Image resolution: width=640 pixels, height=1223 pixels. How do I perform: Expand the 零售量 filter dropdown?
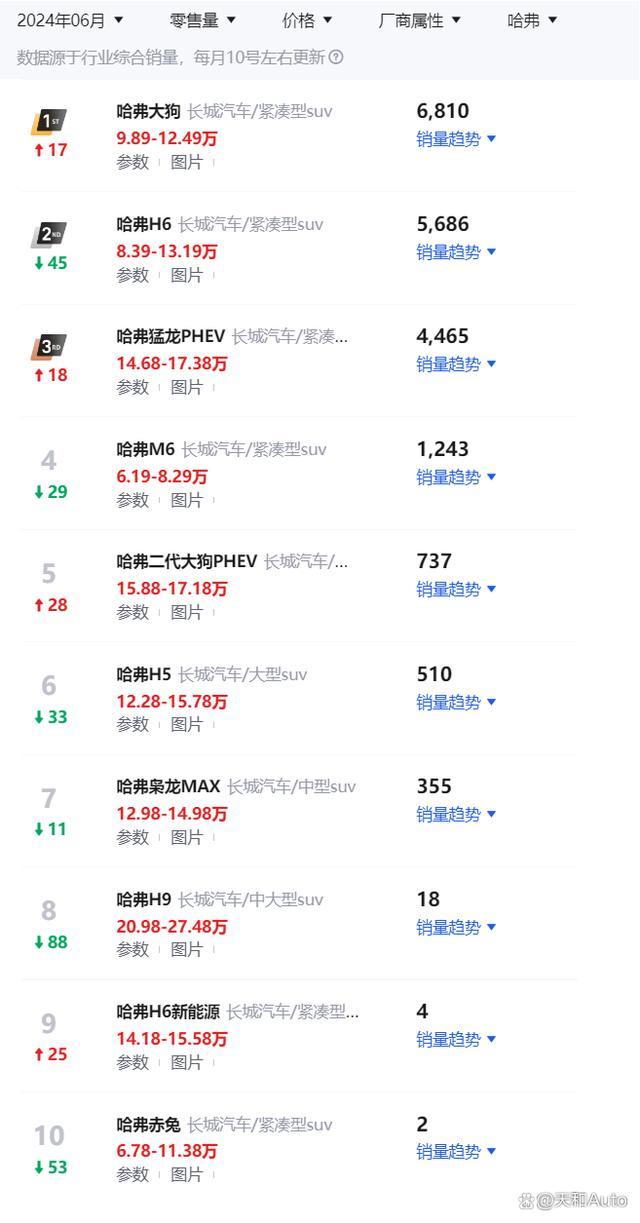click(x=203, y=20)
